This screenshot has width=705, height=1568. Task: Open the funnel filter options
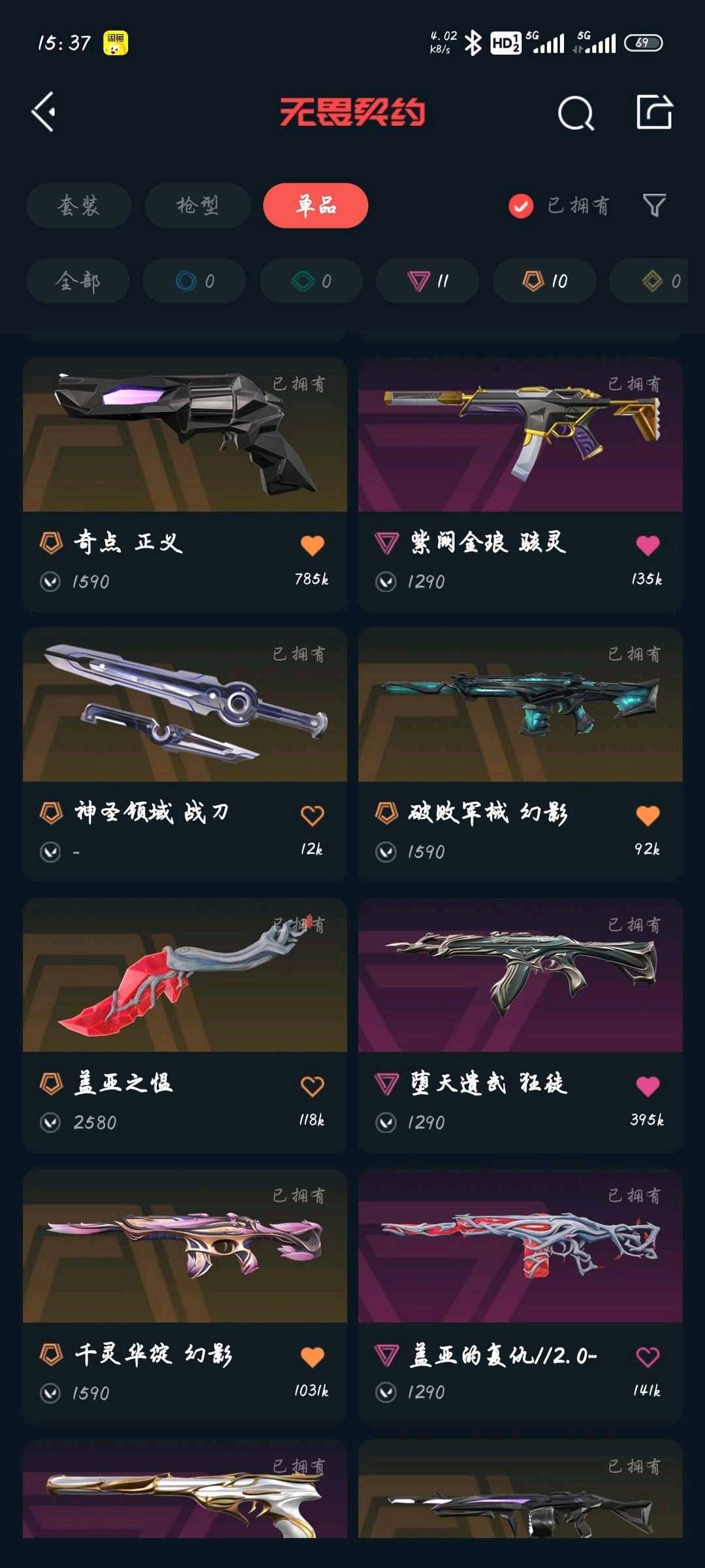(654, 206)
